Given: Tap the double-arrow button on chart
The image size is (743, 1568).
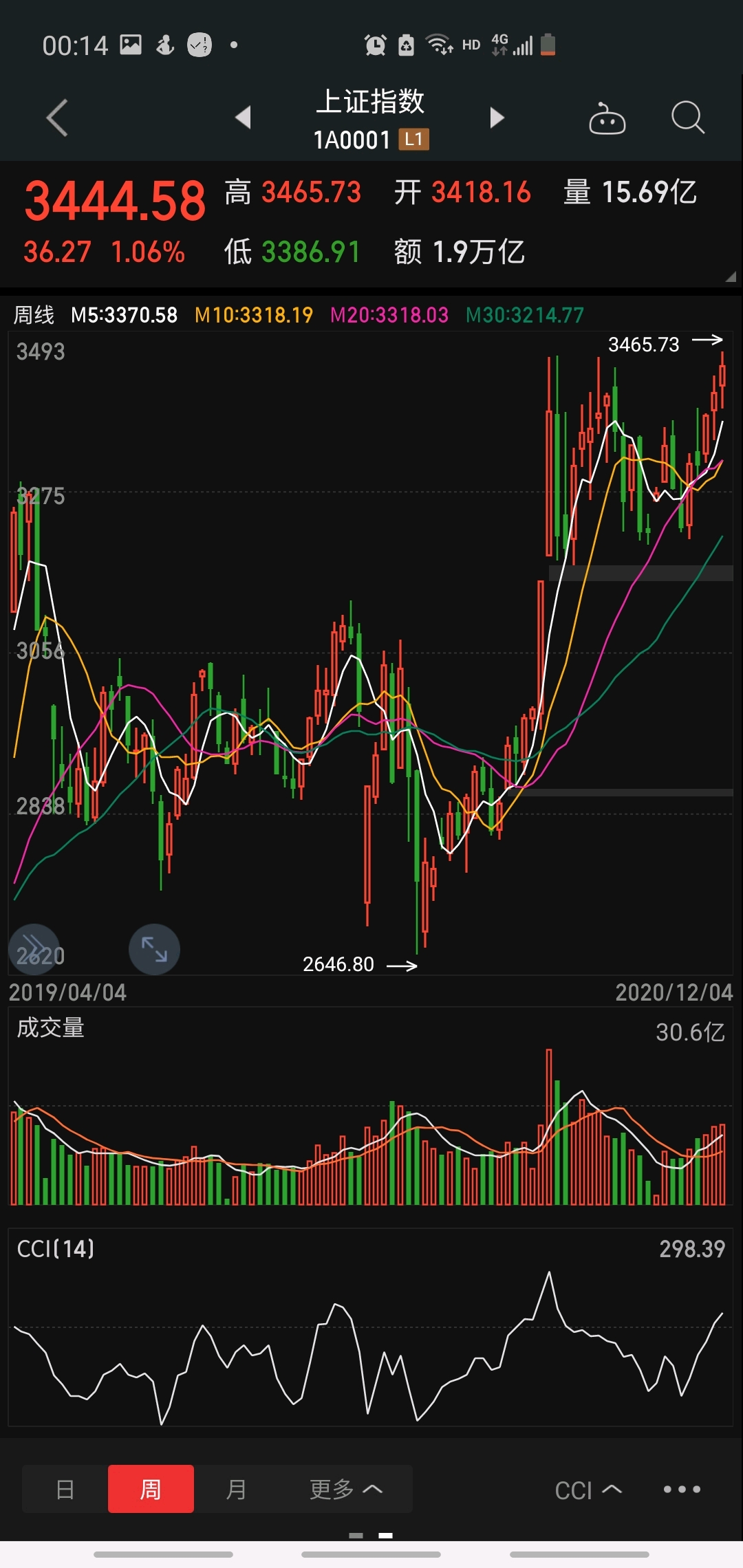Looking at the screenshot, I should tap(33, 949).
